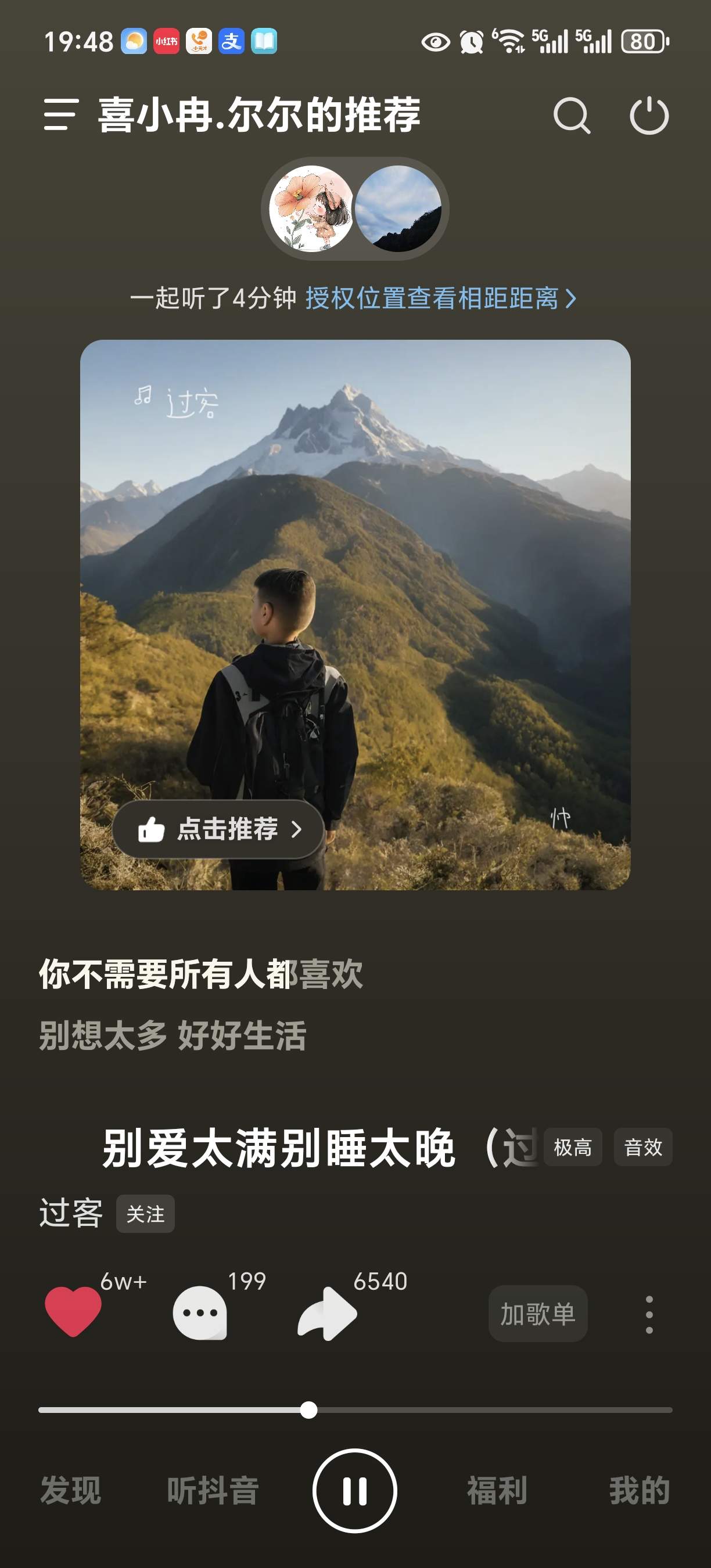Follow artist 过客 with 关注
The image size is (711, 1568).
click(x=145, y=1214)
